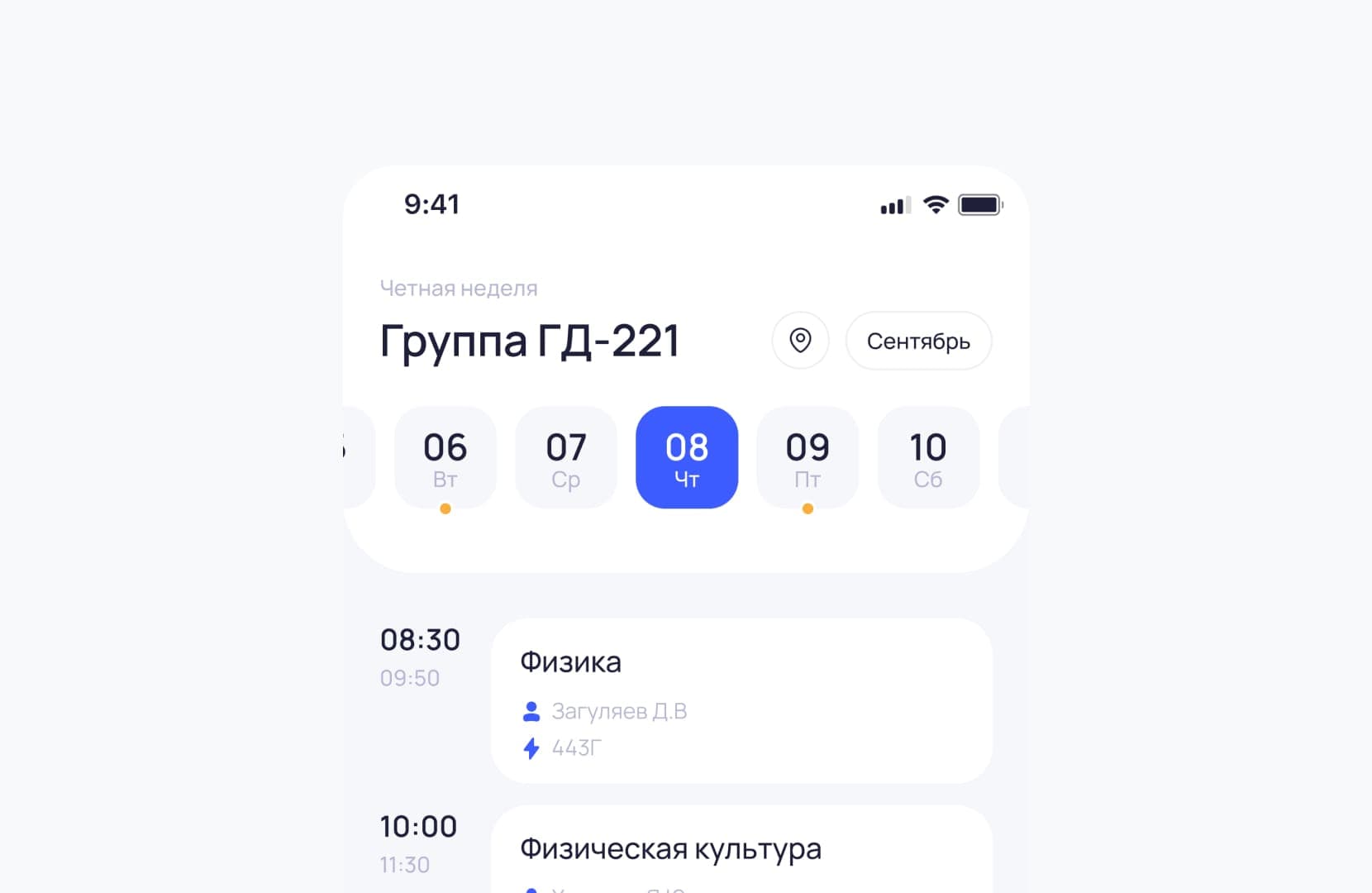Open the Физическая культура lesson card
The width and height of the screenshot is (1372, 893).
click(741, 850)
